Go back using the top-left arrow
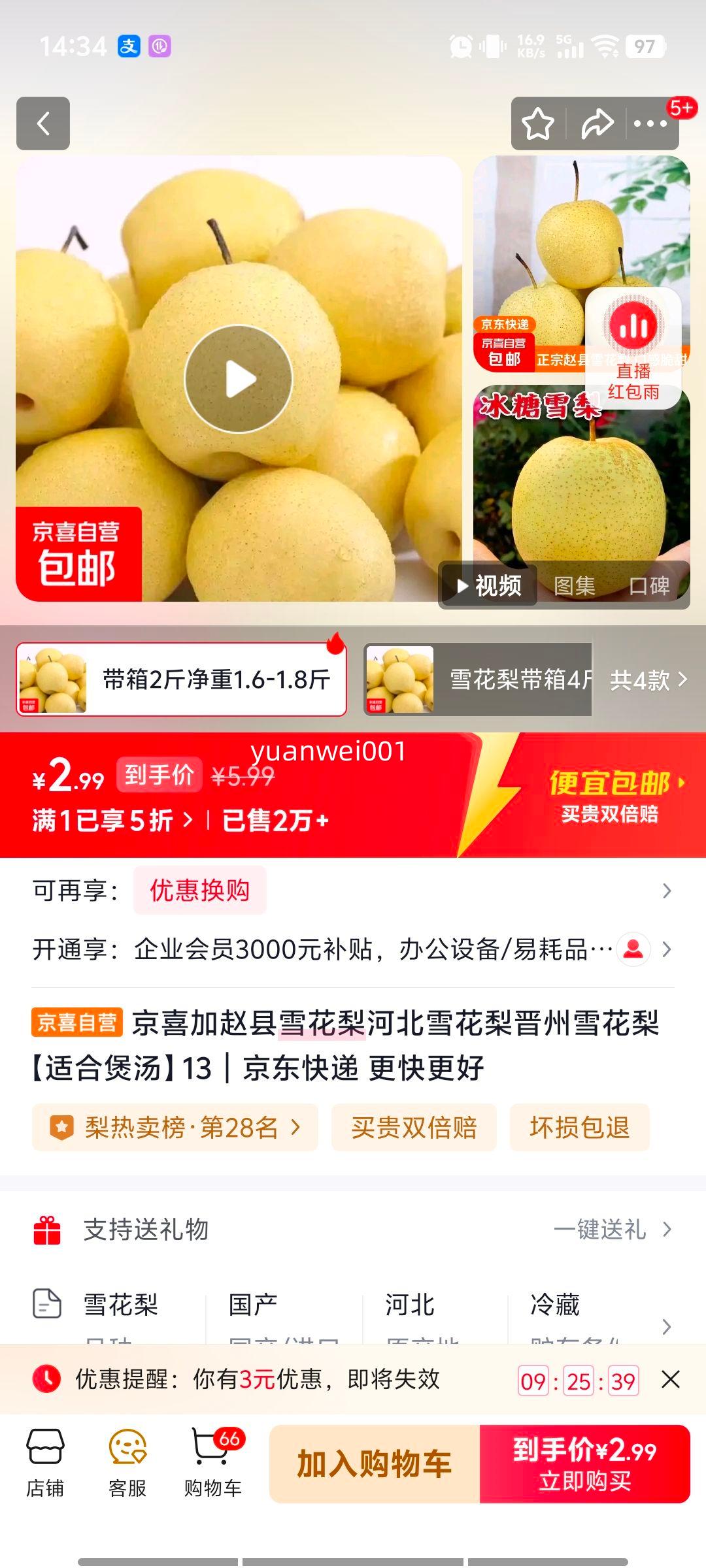The width and height of the screenshot is (706, 1568). pyautogui.click(x=43, y=123)
